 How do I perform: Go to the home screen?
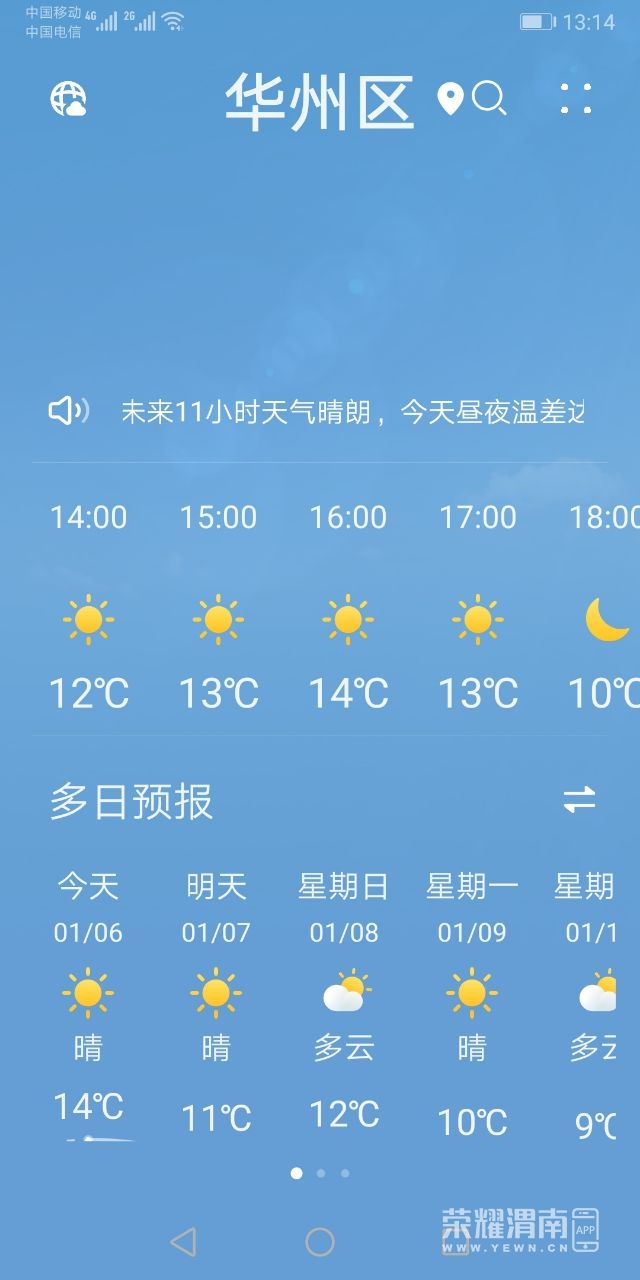pyautogui.click(x=320, y=1242)
